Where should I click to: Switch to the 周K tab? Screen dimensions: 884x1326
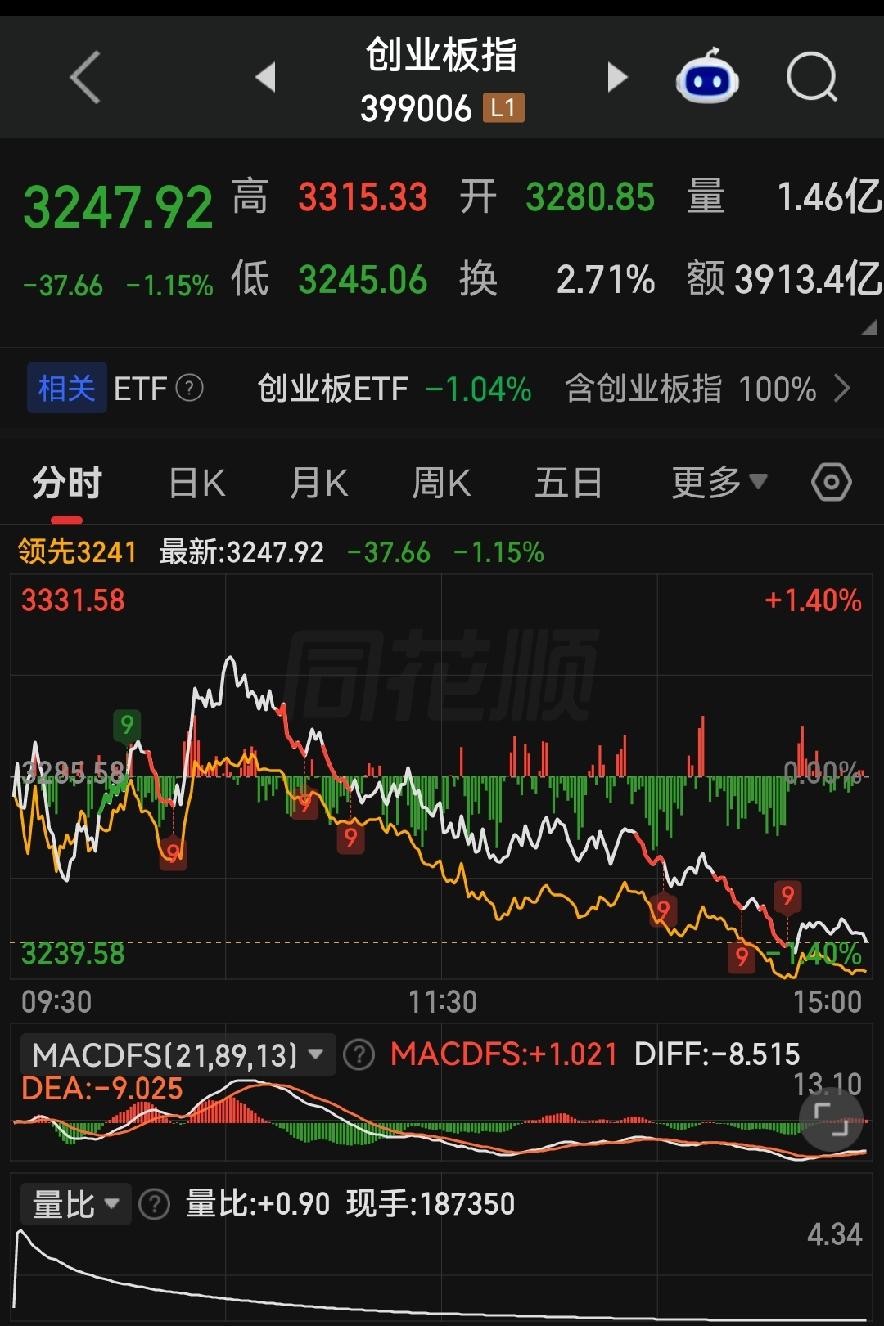[x=441, y=483]
